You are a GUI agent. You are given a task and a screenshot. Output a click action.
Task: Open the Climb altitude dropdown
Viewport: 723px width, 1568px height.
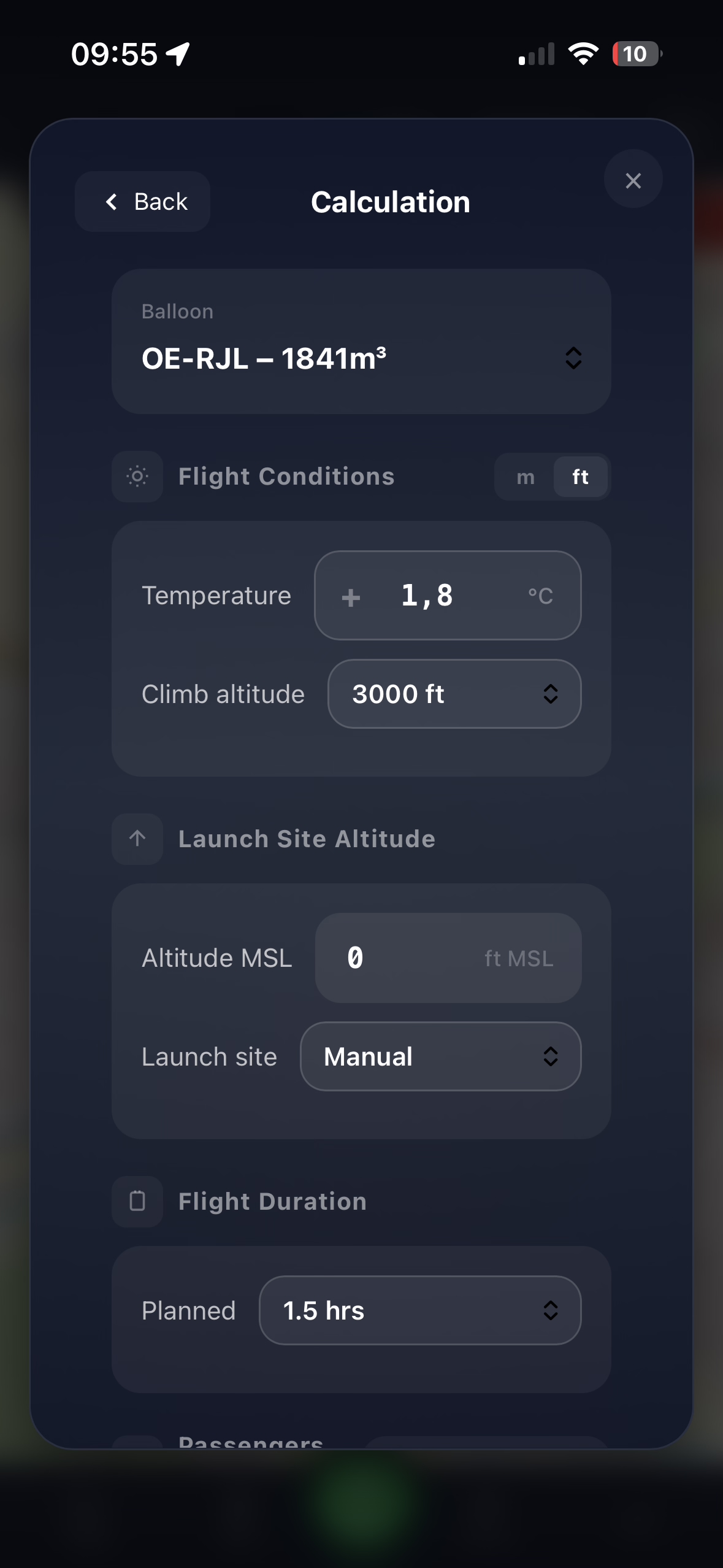click(x=454, y=694)
